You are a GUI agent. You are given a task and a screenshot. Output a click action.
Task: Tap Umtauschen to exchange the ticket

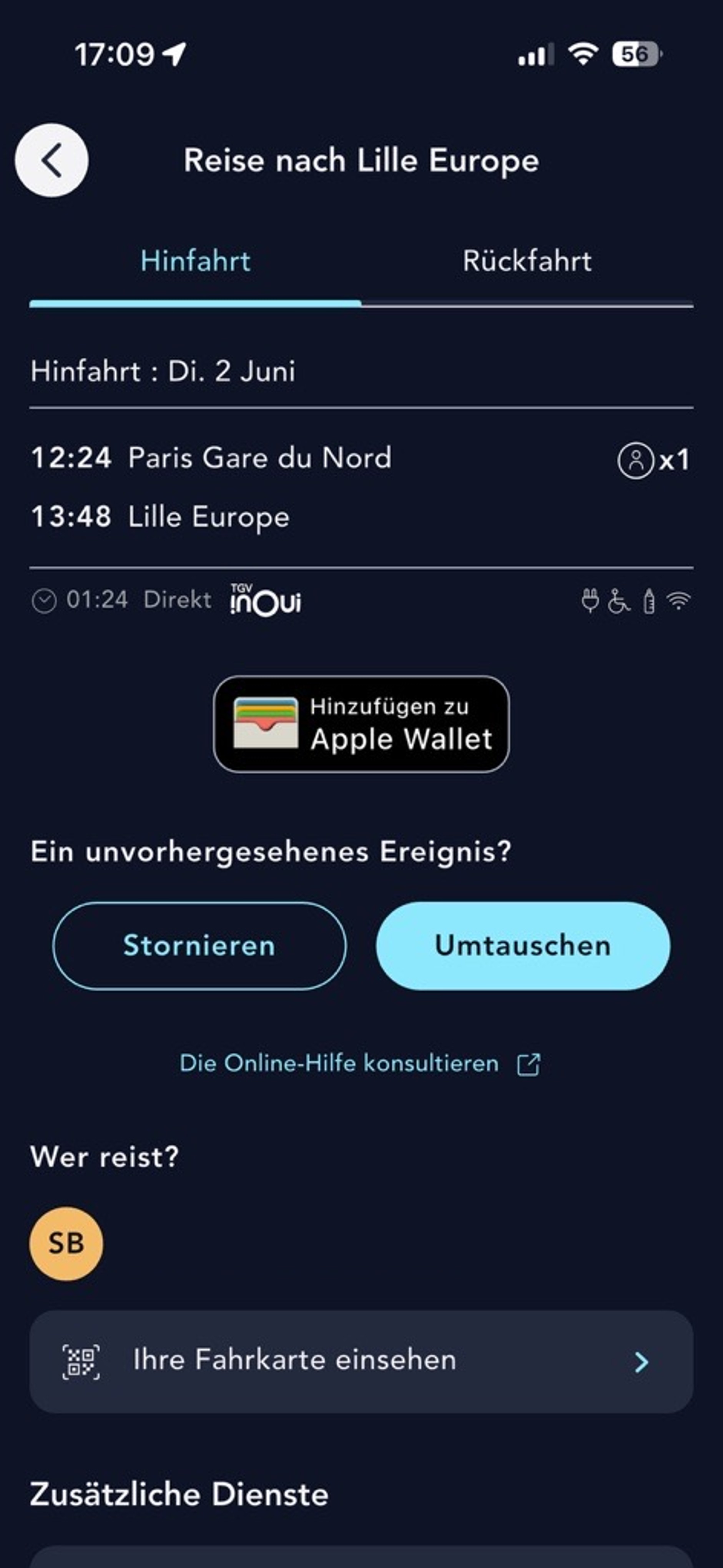(x=523, y=946)
